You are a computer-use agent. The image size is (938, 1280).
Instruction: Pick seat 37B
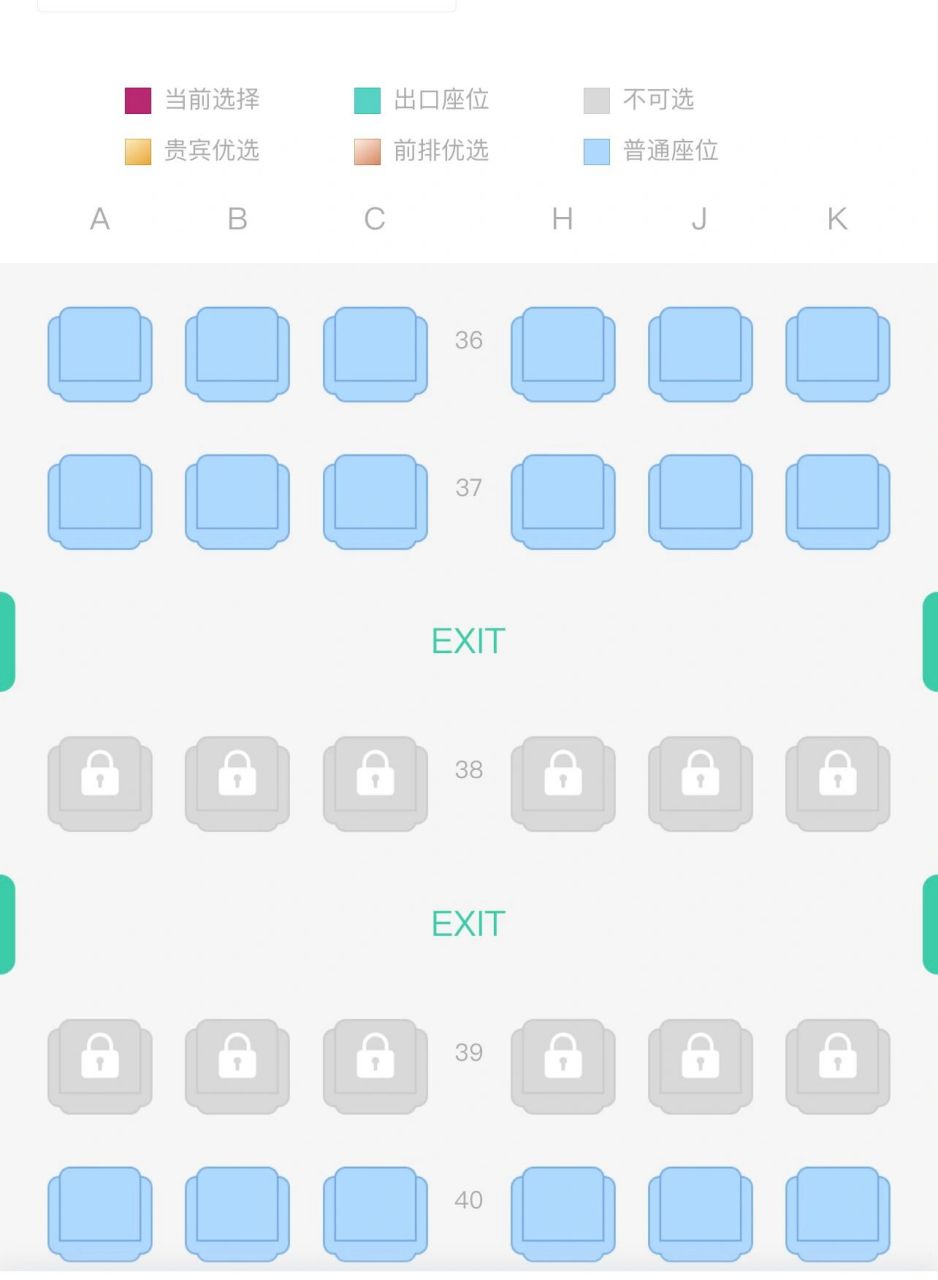[x=237, y=501]
